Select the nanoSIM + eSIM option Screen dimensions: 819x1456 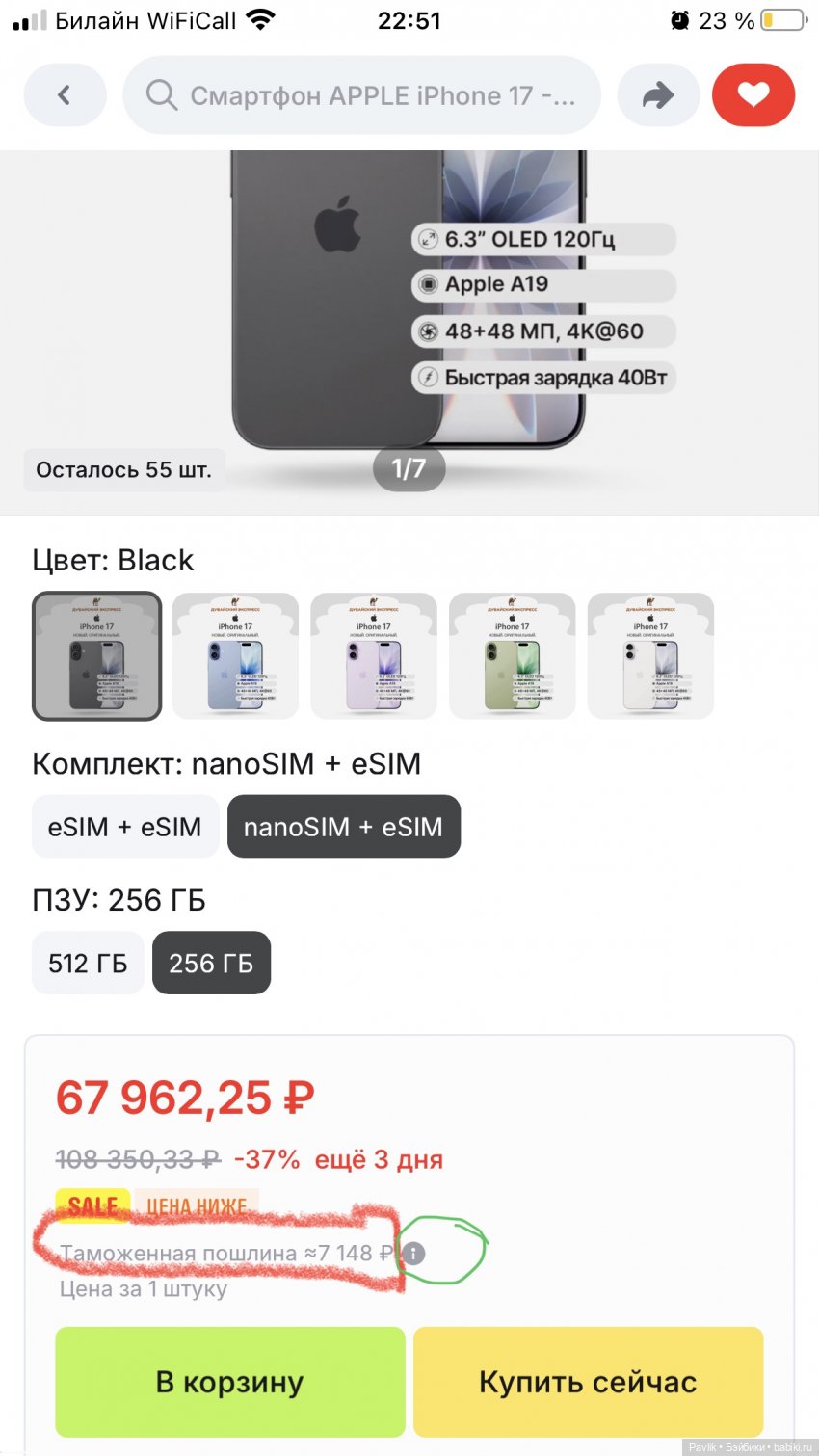click(343, 827)
